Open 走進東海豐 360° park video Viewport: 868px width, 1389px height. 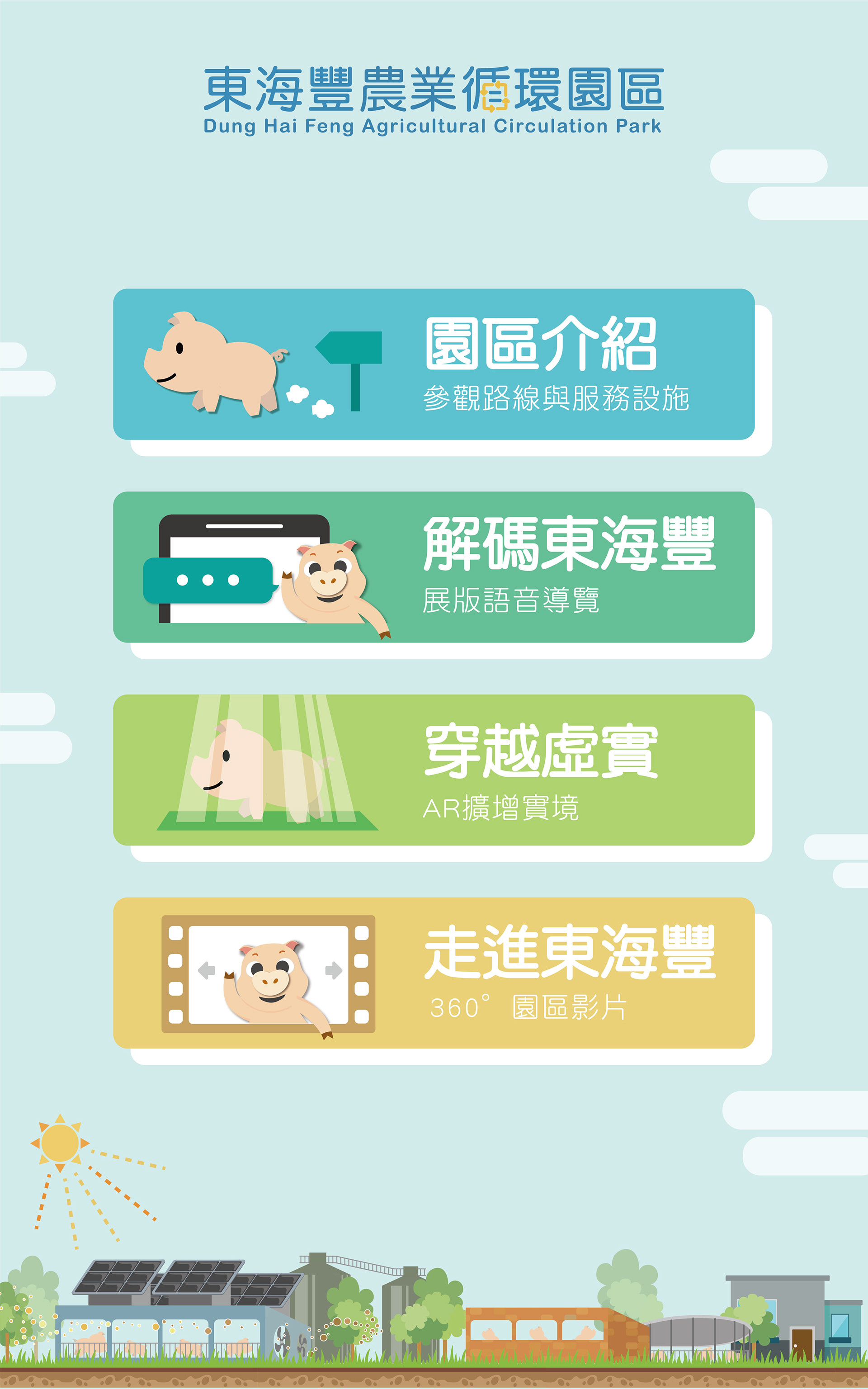(x=434, y=972)
